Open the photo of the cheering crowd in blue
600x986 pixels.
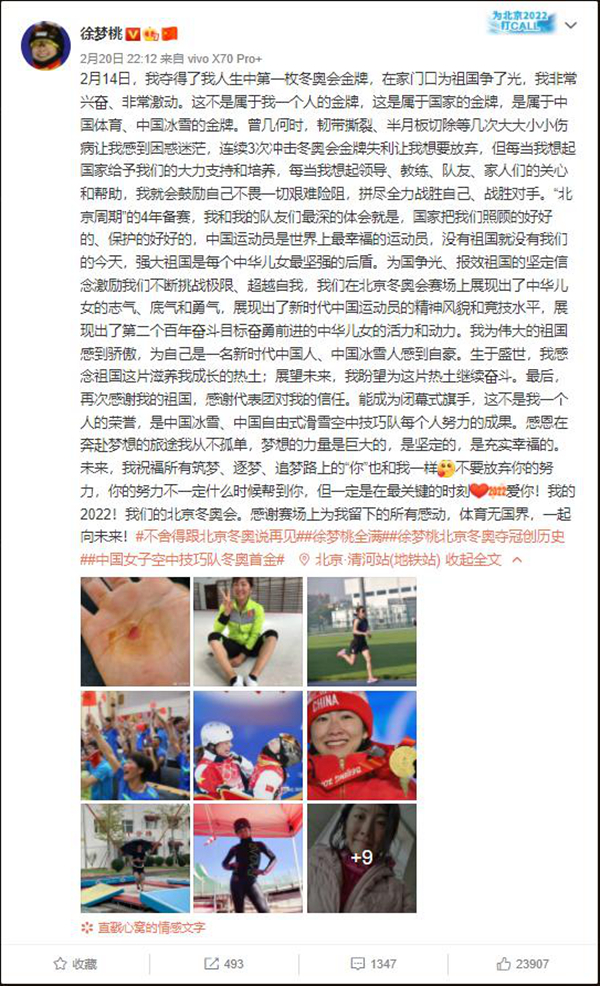coord(134,745)
